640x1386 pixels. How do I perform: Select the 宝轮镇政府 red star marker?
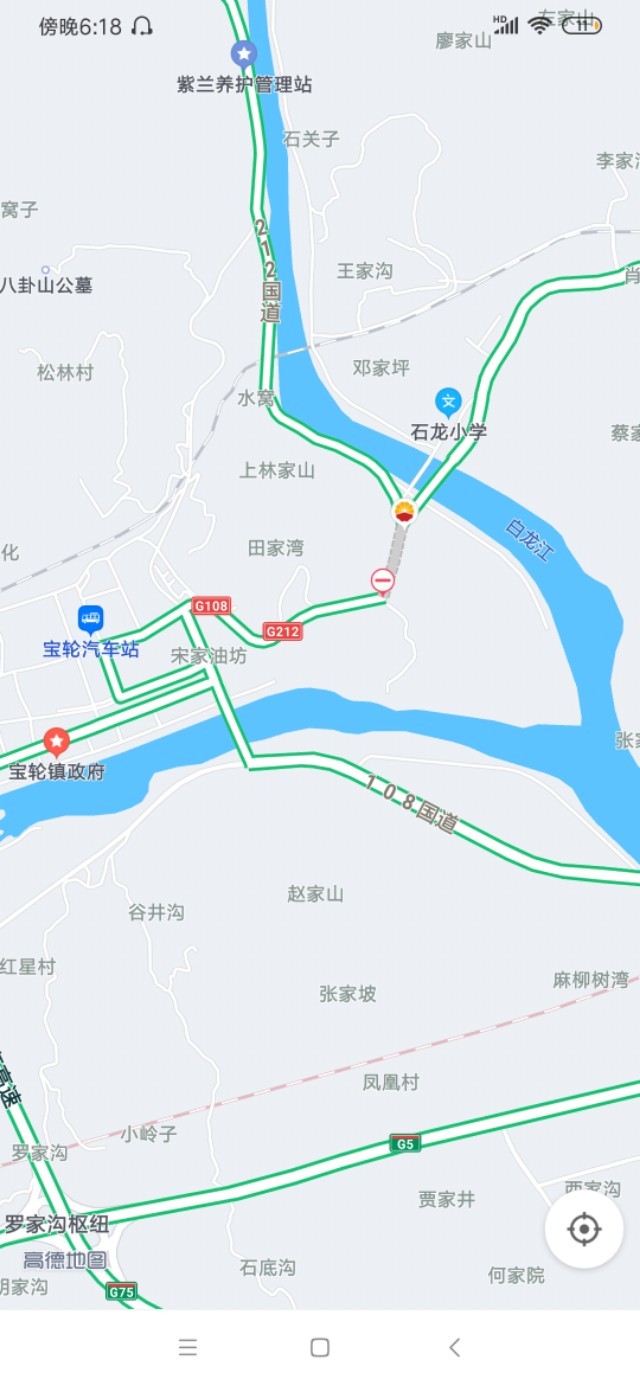click(57, 742)
